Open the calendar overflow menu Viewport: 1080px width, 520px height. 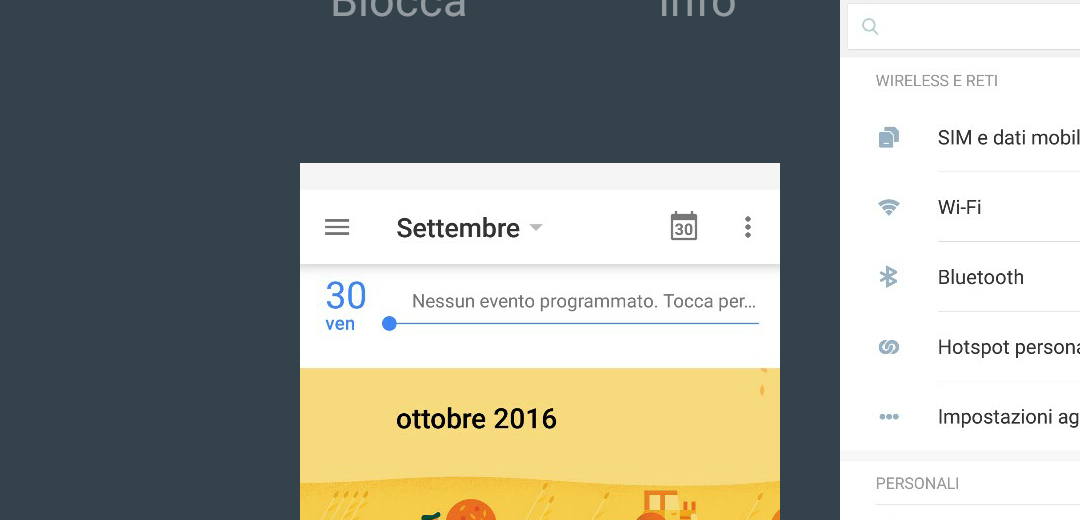[748, 227]
